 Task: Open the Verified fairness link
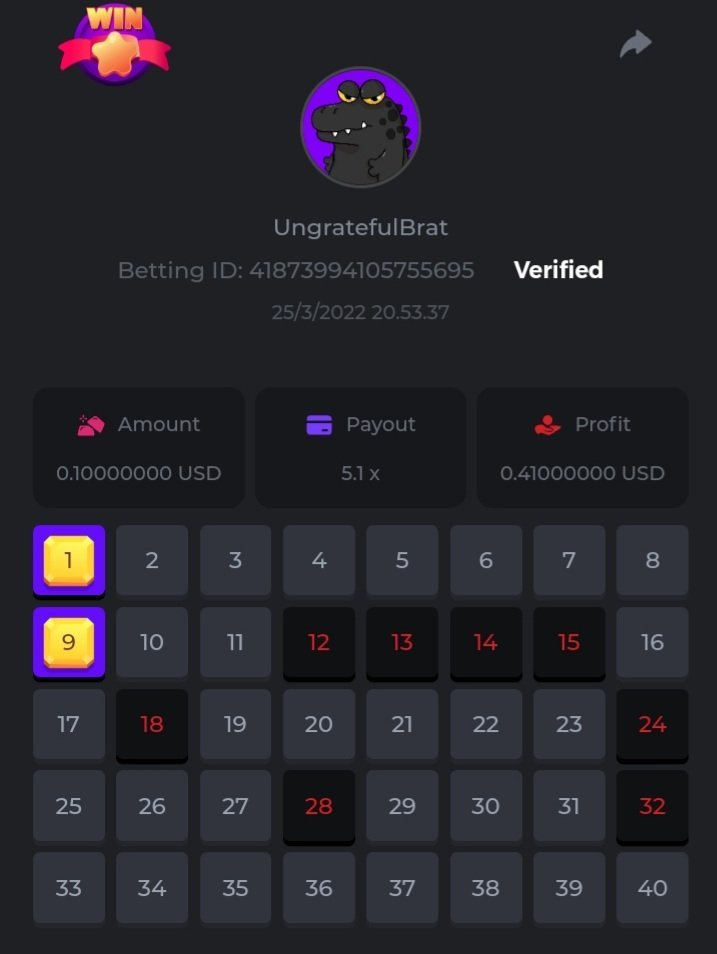tap(558, 270)
